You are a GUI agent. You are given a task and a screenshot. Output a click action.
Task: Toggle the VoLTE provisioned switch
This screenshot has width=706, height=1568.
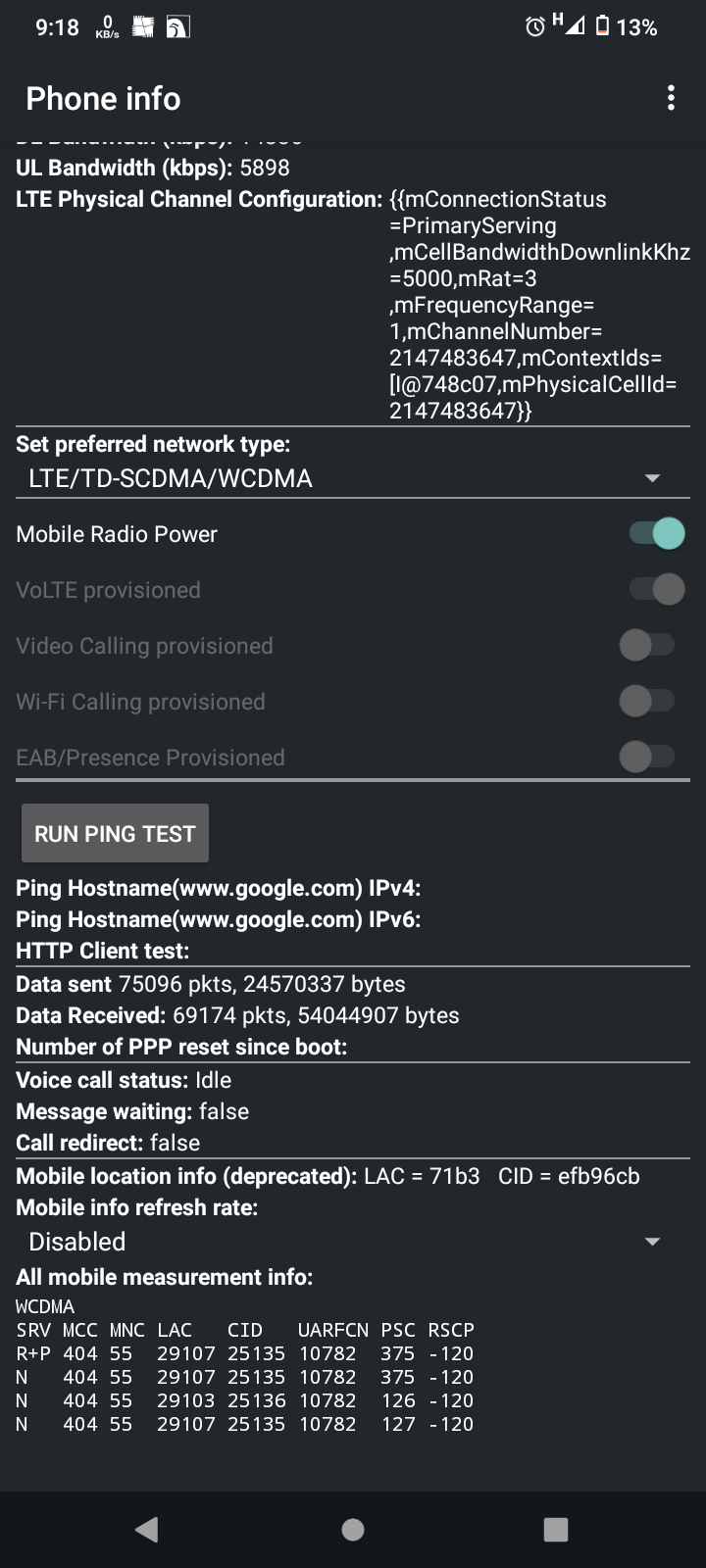[x=656, y=590]
